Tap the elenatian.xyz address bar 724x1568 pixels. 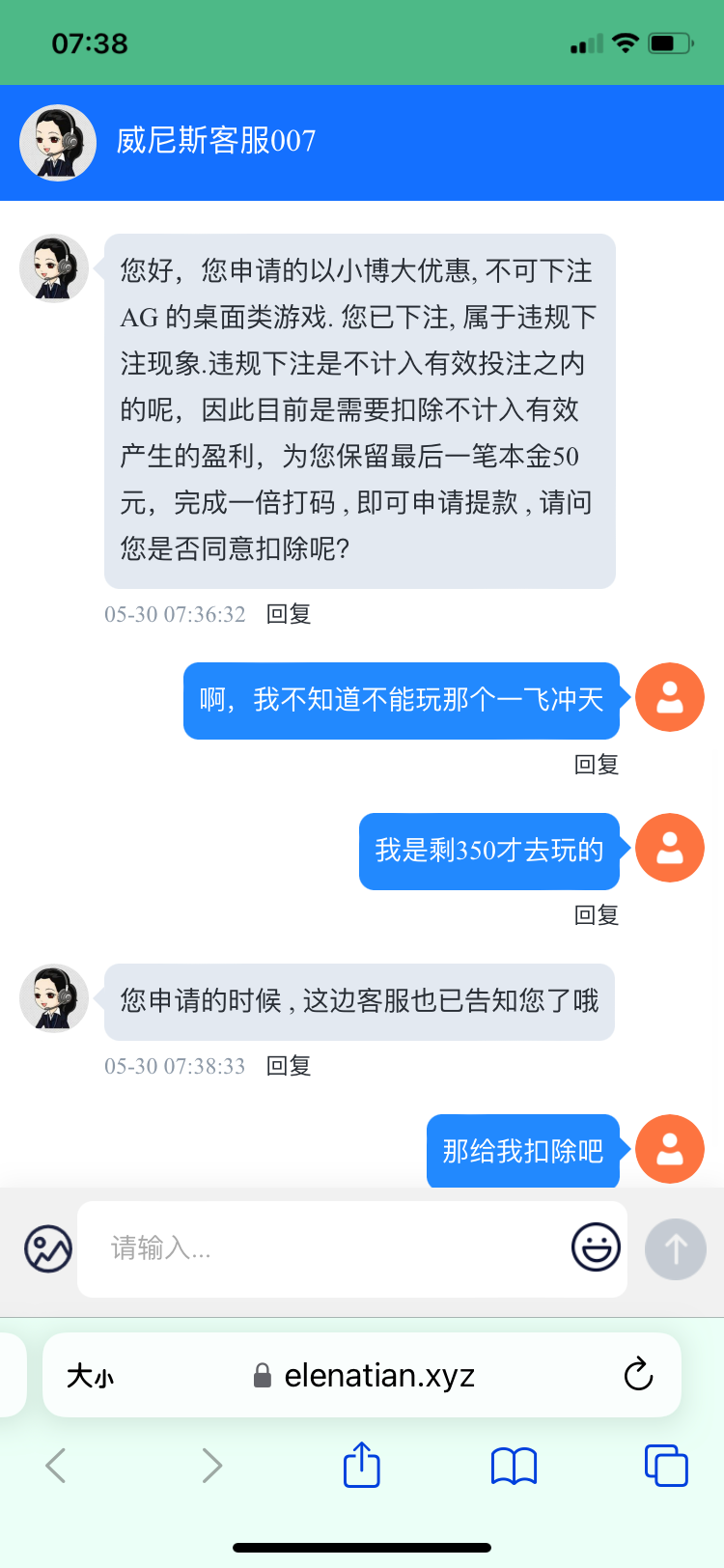367,1375
